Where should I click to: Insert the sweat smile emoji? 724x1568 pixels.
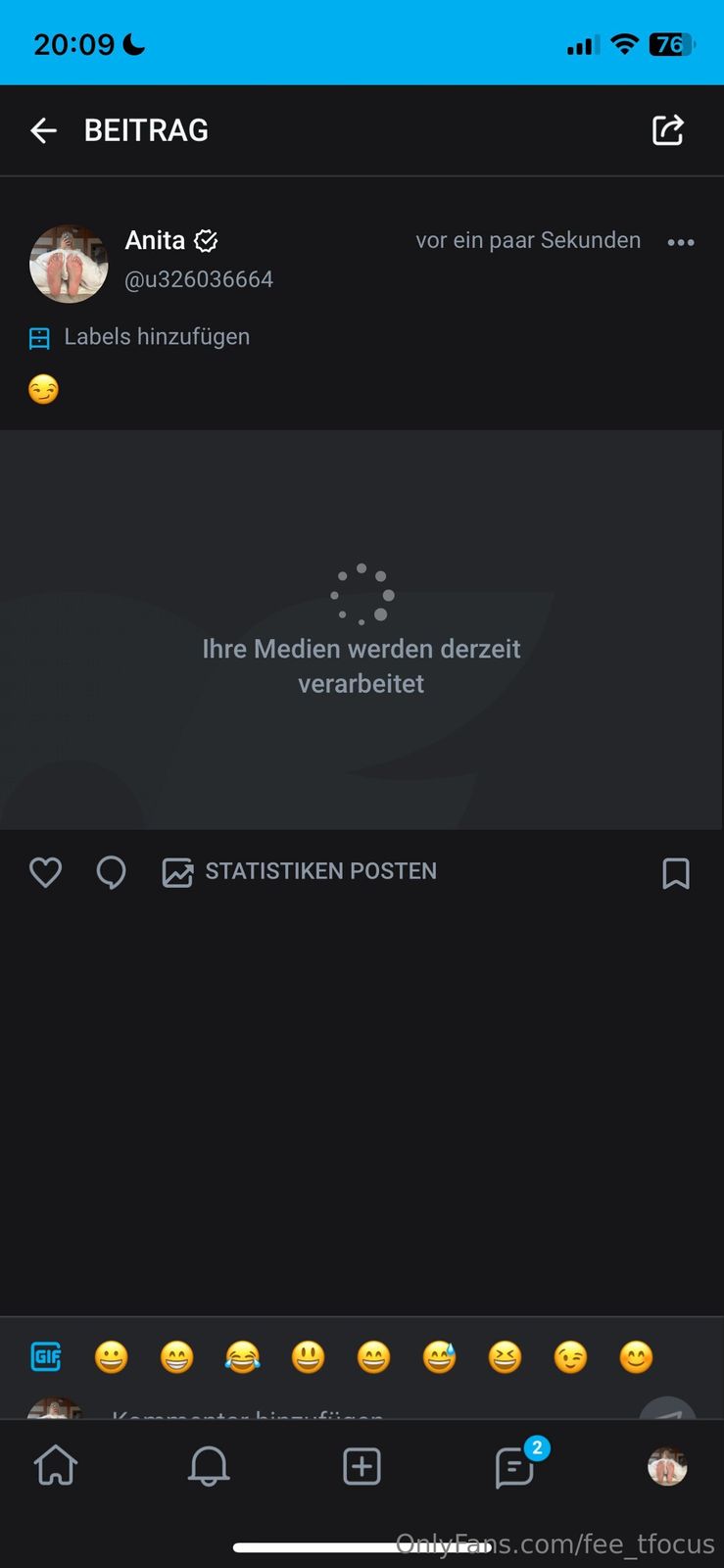(439, 1357)
